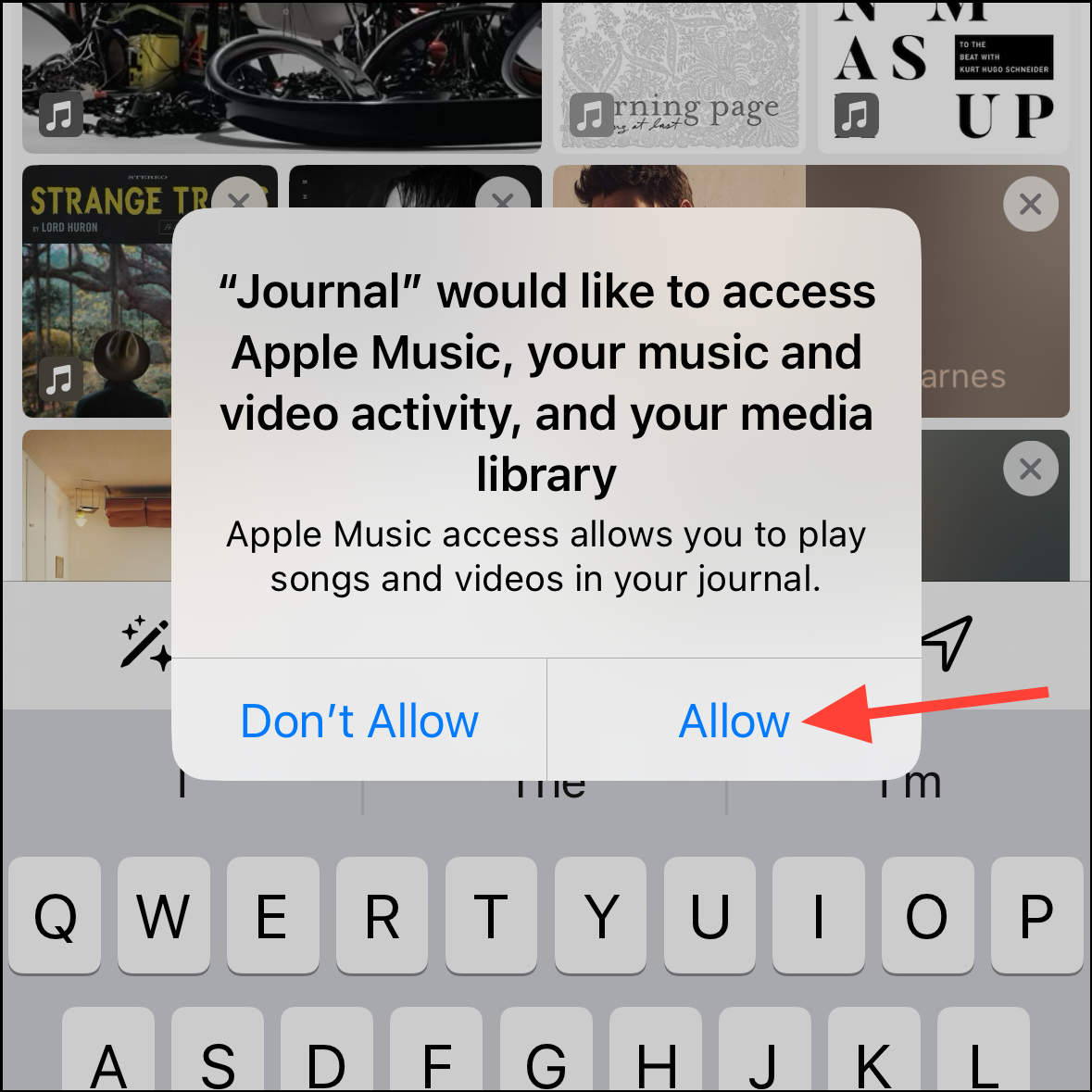Add location with the arrow icon
Viewport: 1092px width, 1092px height.
tap(947, 641)
